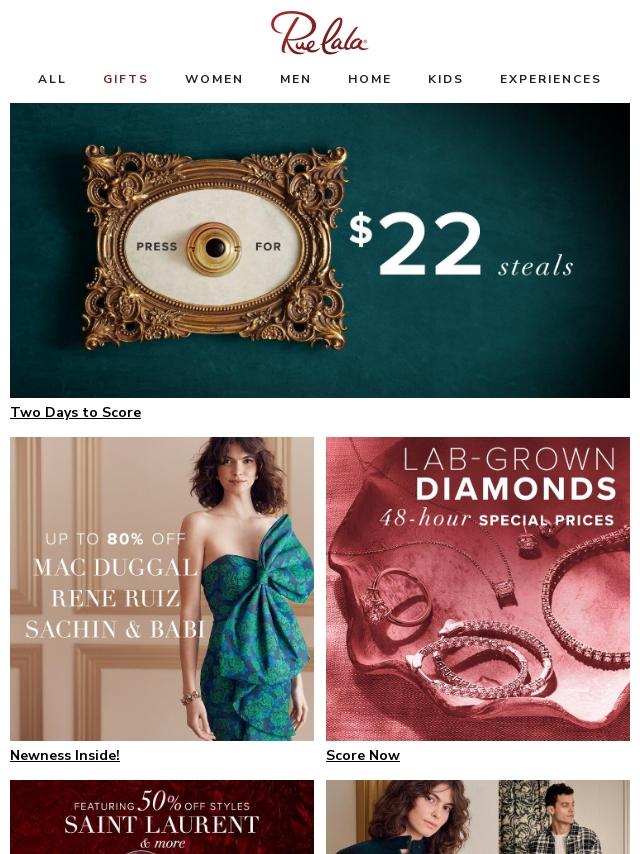Browse the WOMEN category
This screenshot has height=854, width=640.
click(214, 79)
